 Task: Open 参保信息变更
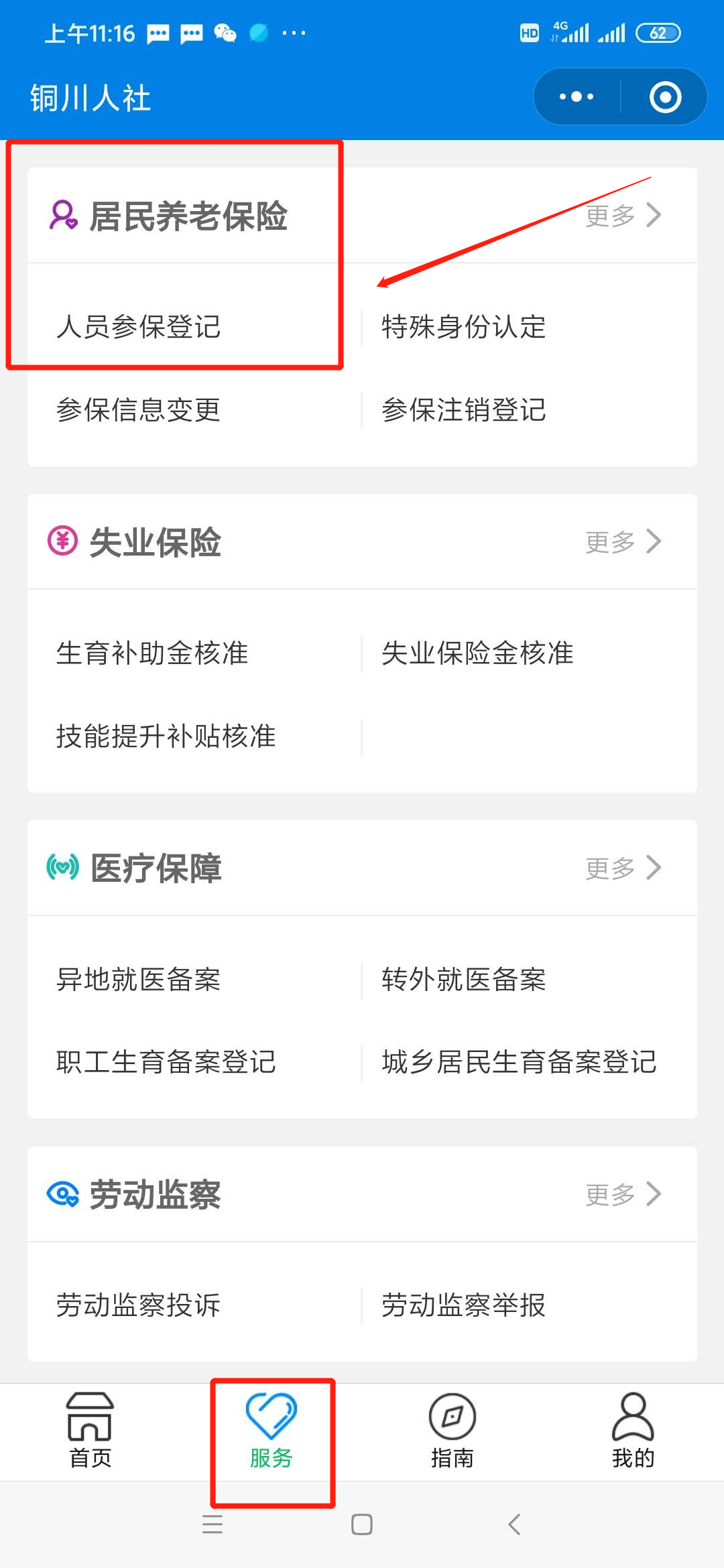(x=139, y=409)
